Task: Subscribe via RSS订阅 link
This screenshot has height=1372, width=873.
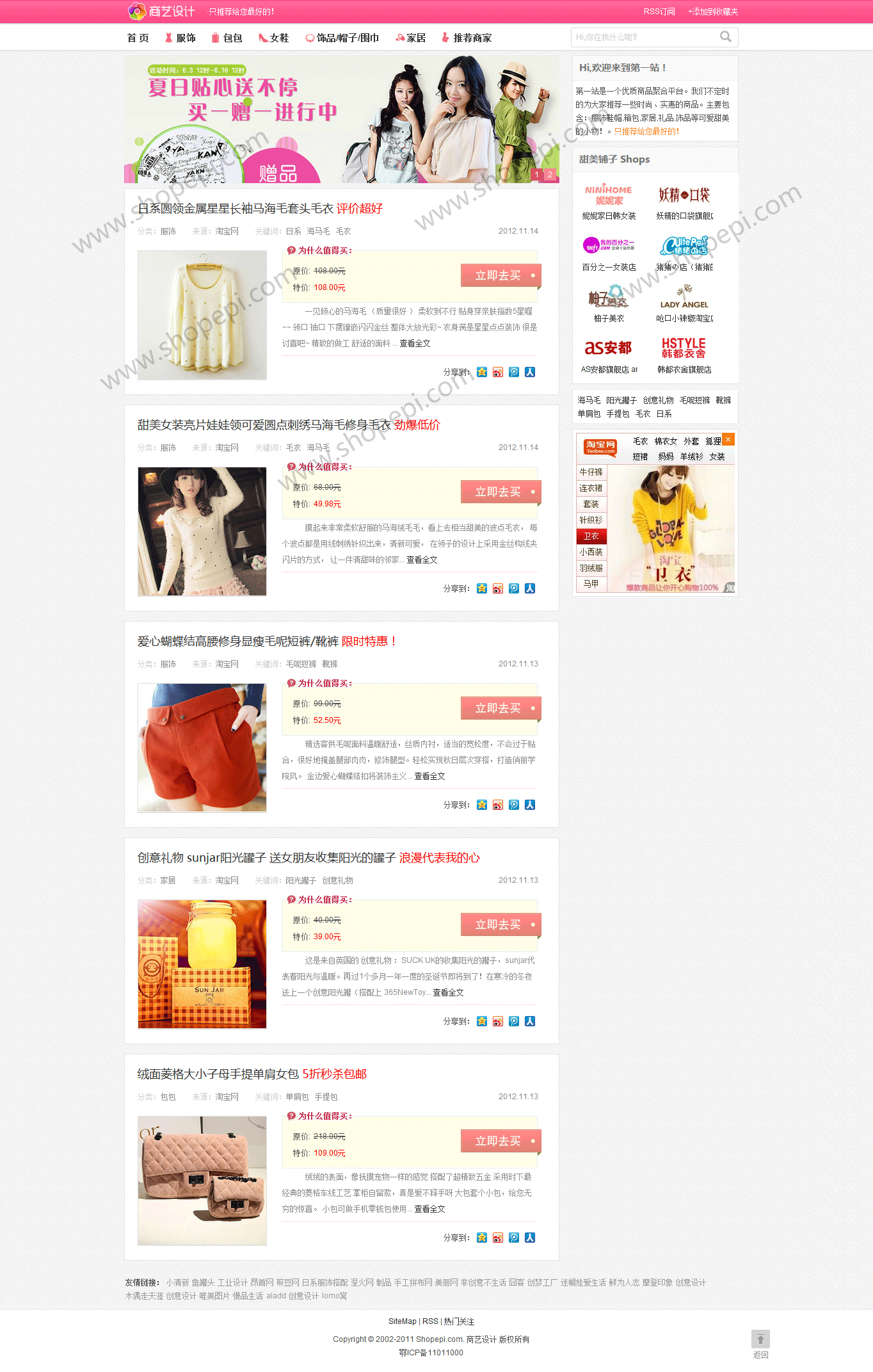Action: point(659,12)
